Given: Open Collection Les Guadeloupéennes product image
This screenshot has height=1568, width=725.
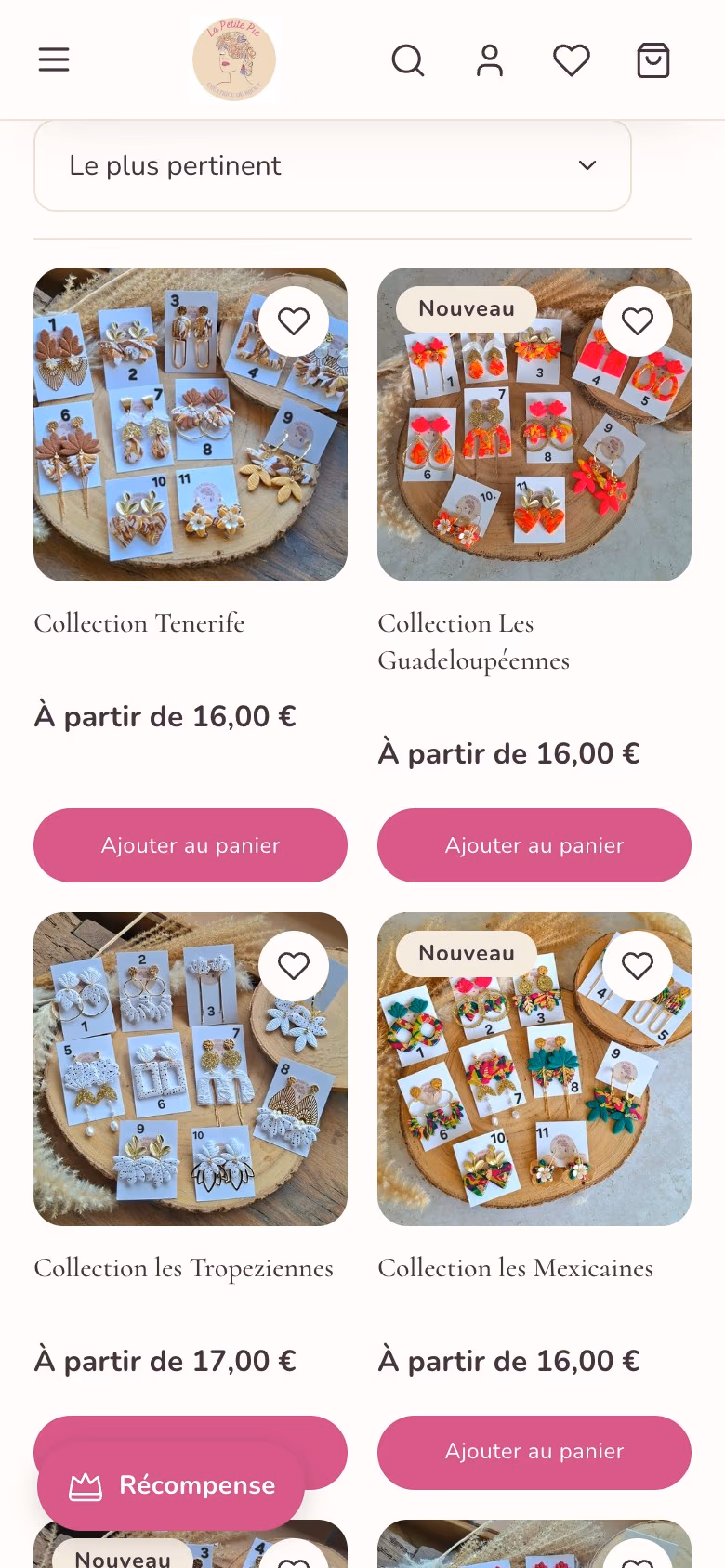Looking at the screenshot, I should coord(534,425).
